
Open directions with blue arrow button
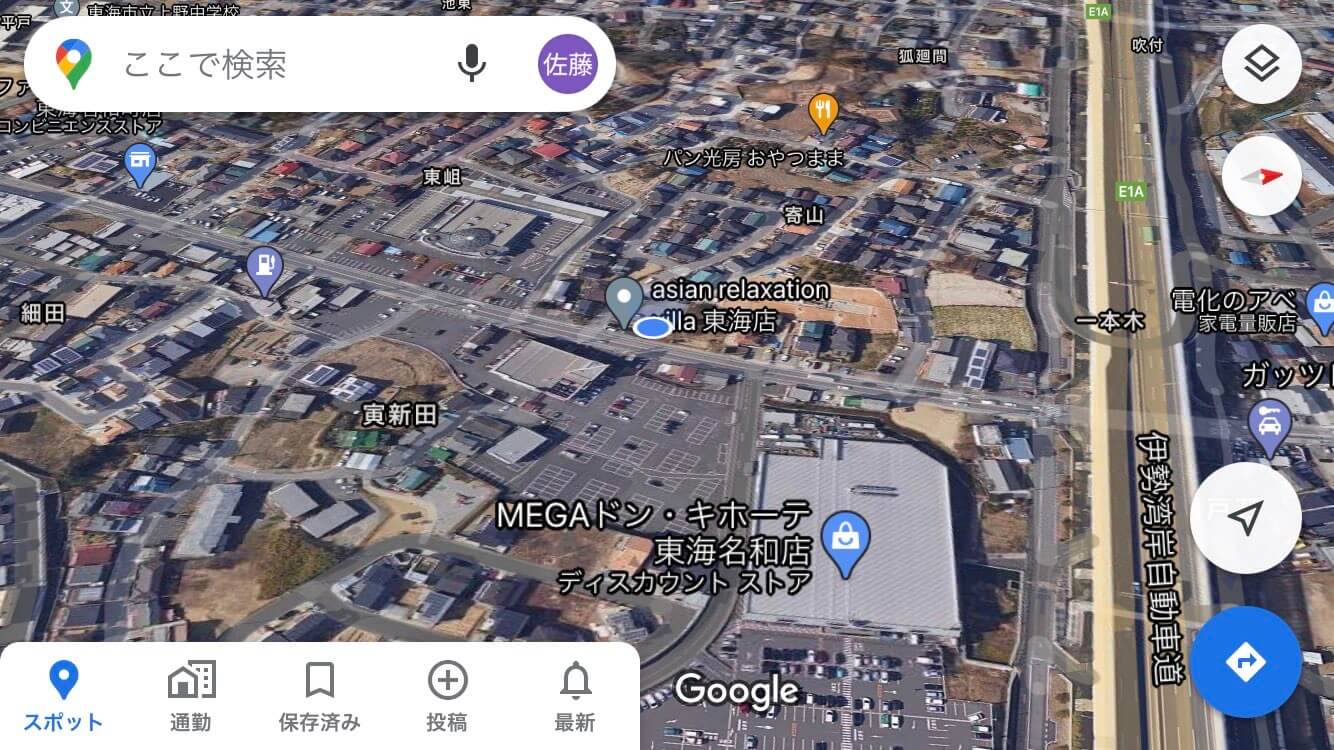1245,662
